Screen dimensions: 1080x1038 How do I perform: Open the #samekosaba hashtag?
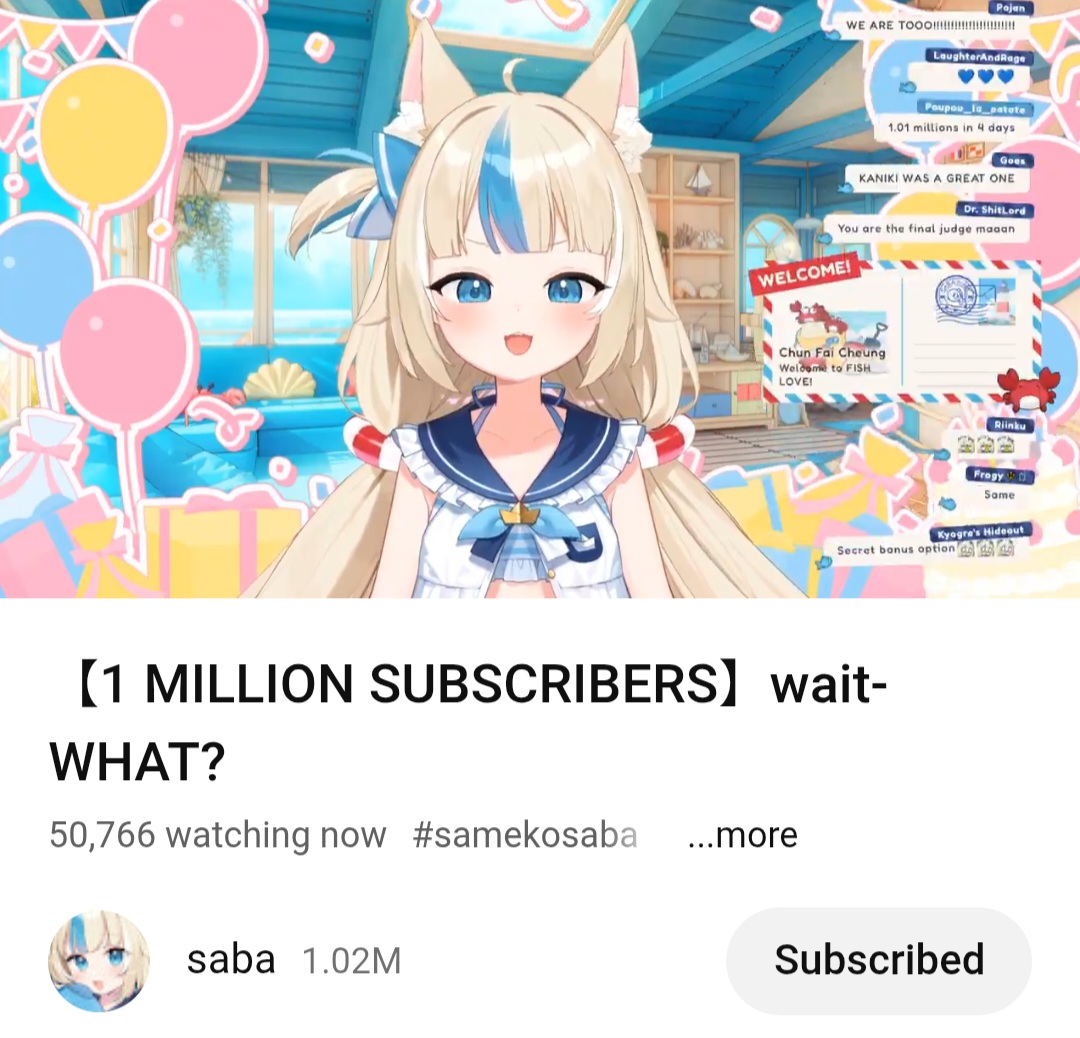click(524, 835)
